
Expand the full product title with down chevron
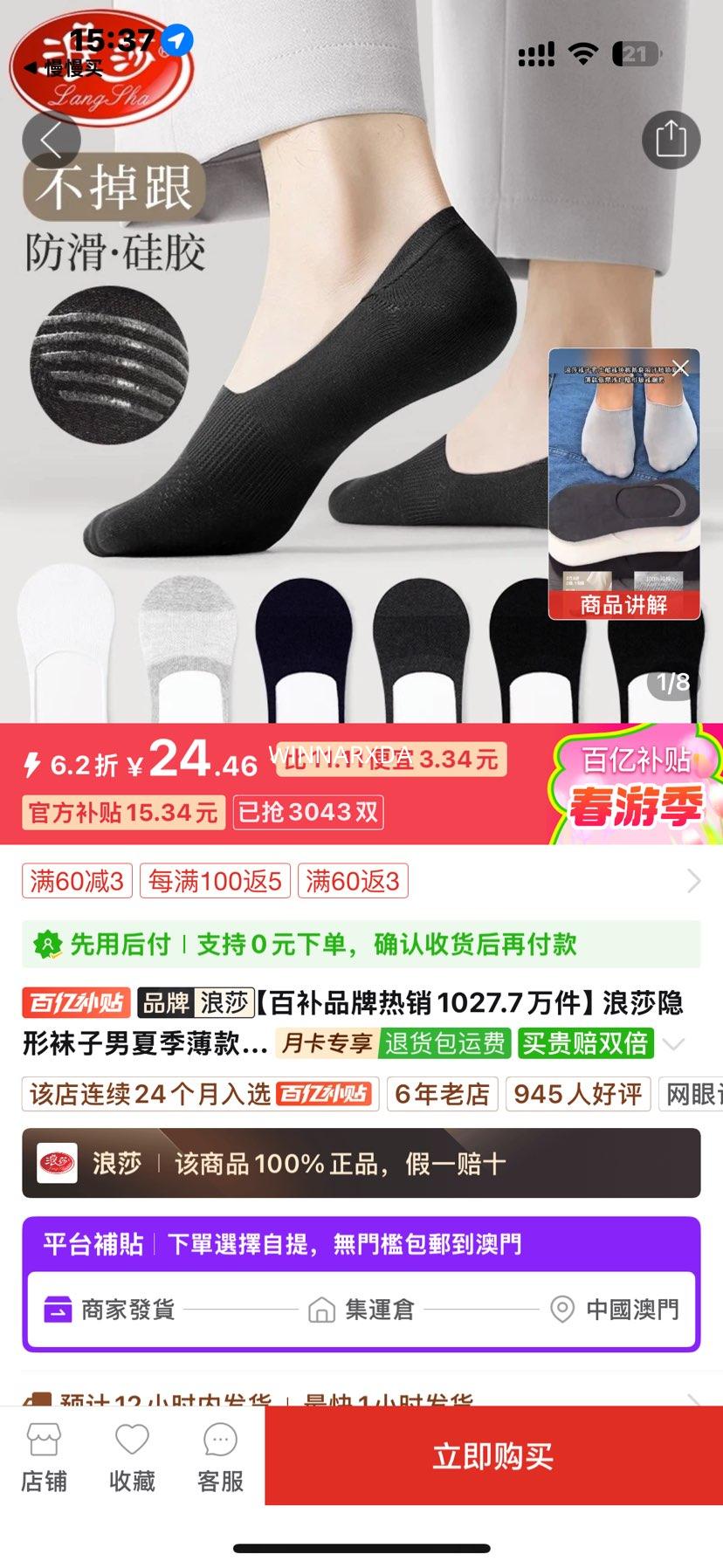[x=672, y=1043]
